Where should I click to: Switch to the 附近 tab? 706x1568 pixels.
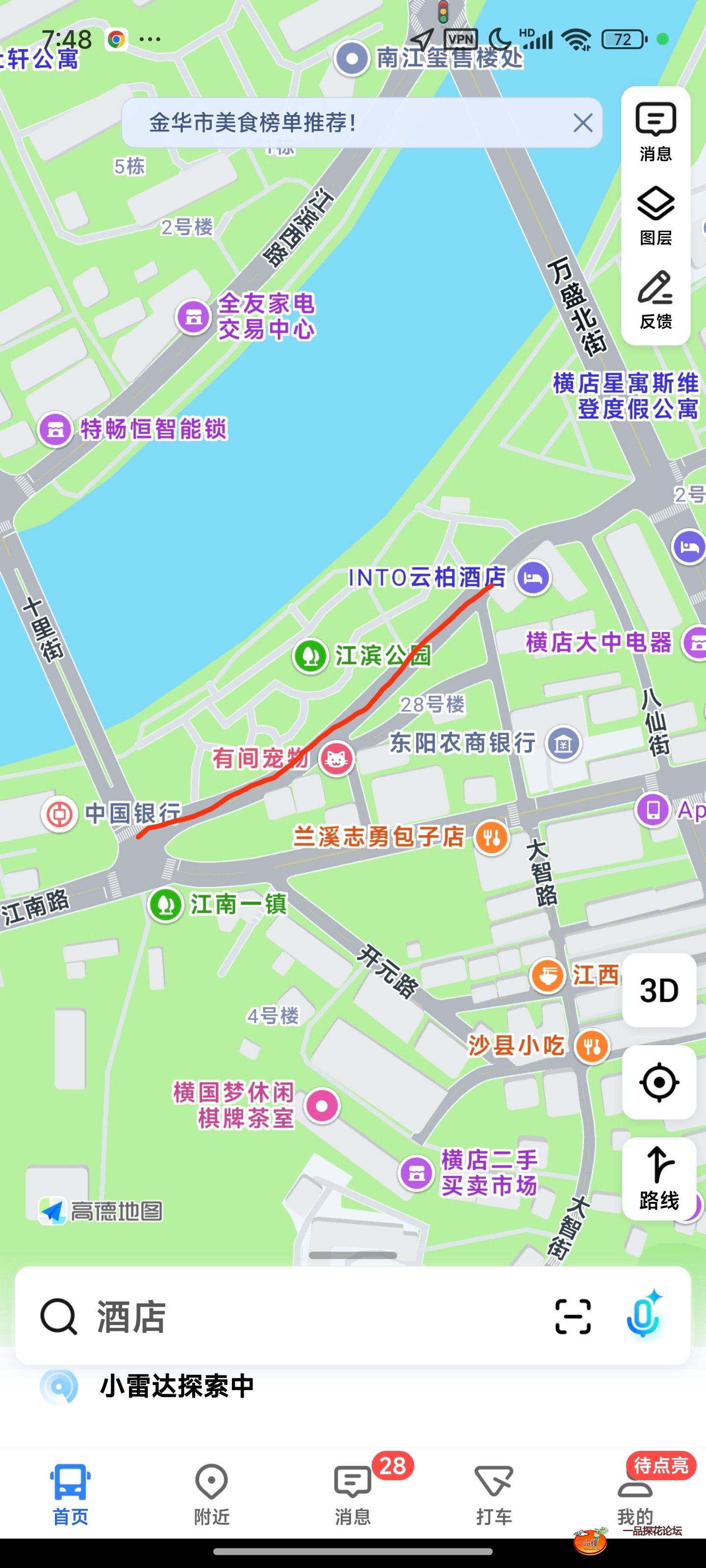[x=211, y=1494]
